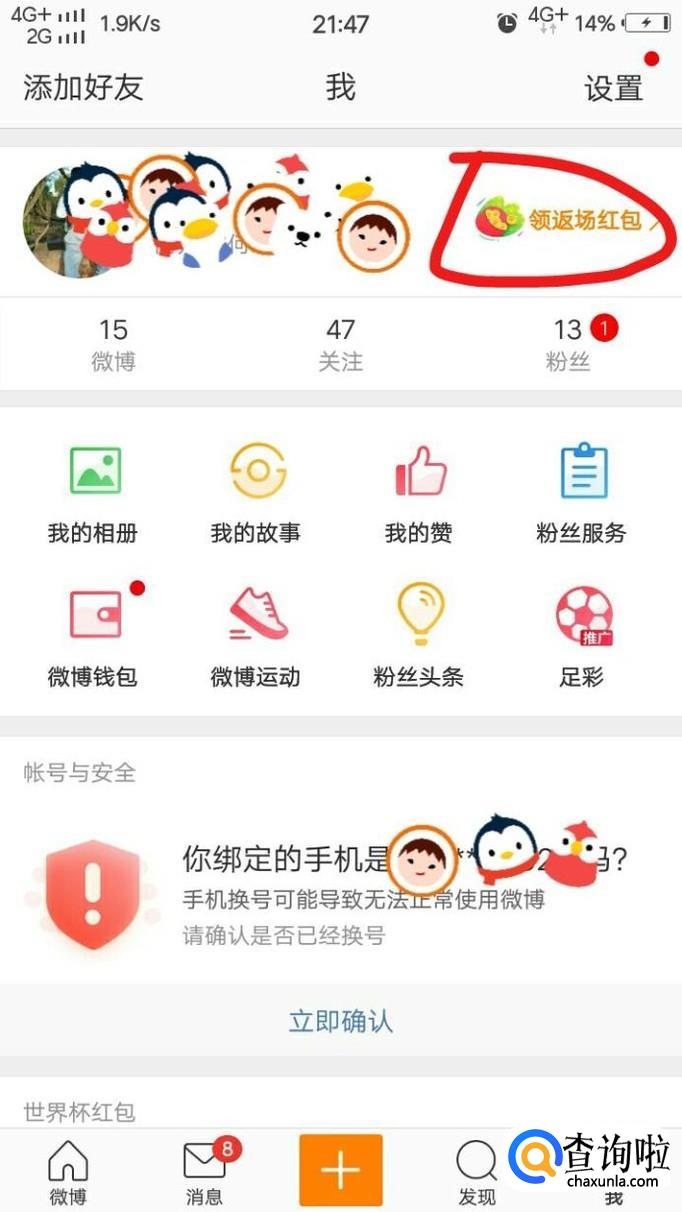Tap 立即确认 to confirm the bound phone
Image resolution: width=682 pixels, height=1212 pixels.
(x=340, y=1021)
